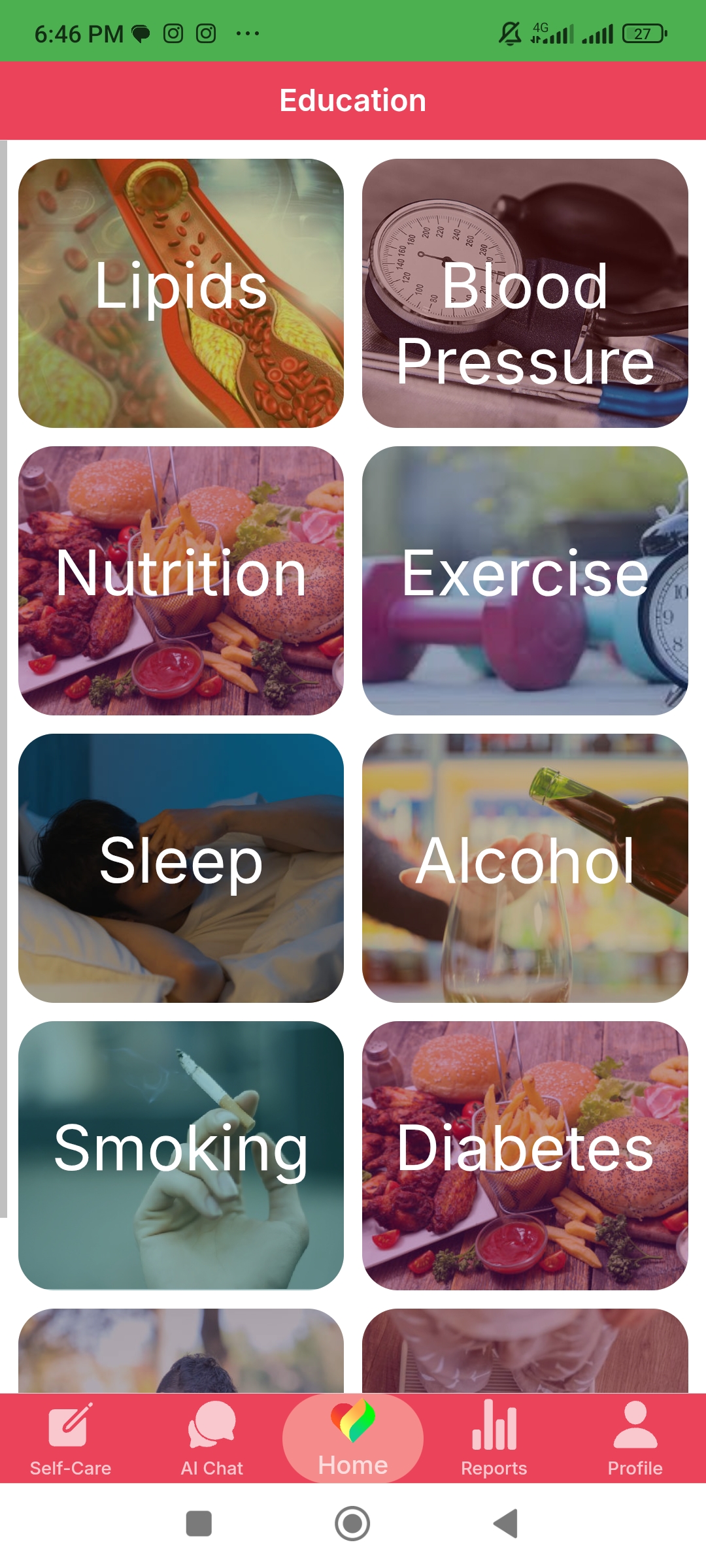Choose the Diabetes education card
The height and width of the screenshot is (1568, 706).
(525, 1156)
